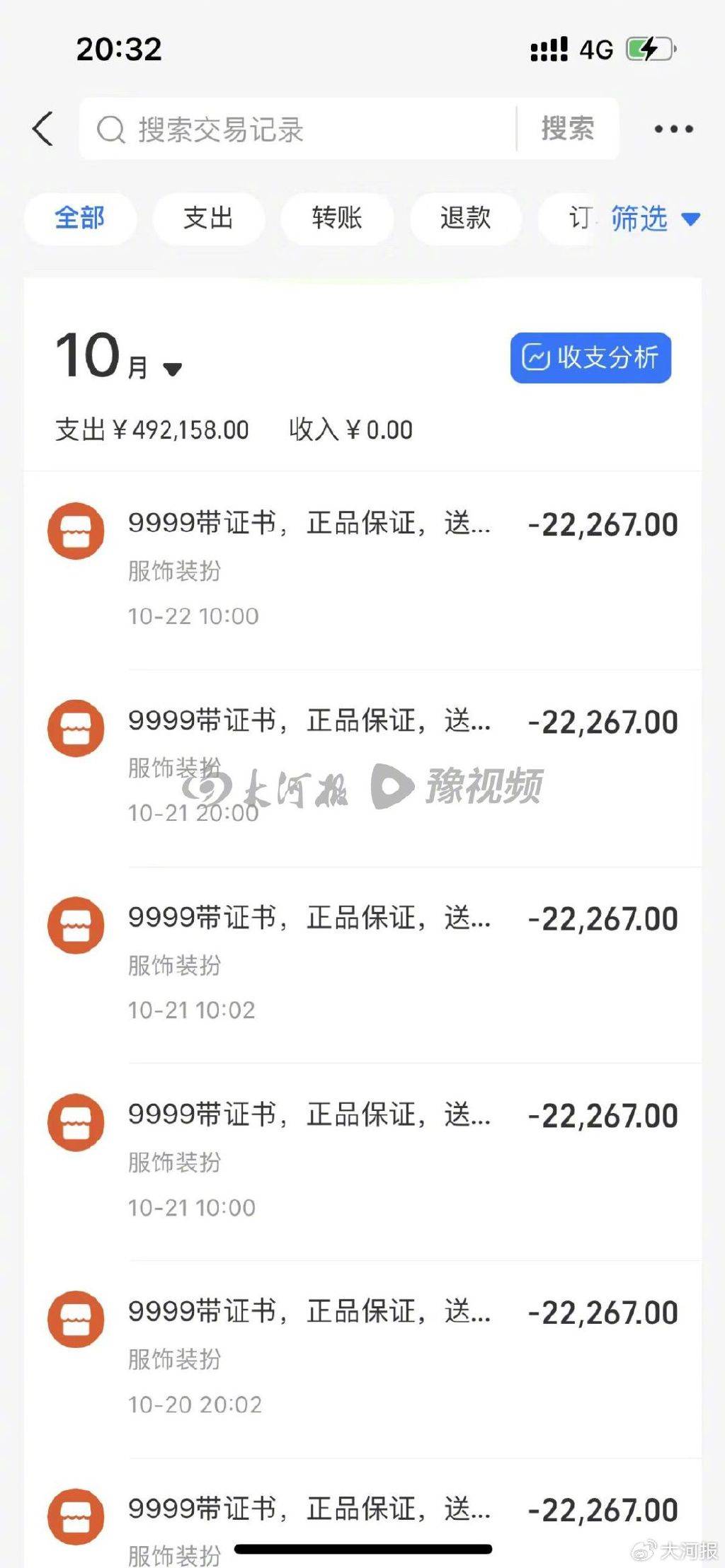Open the 筛选 filter dropdown
The height and width of the screenshot is (1568, 725).
tap(653, 219)
